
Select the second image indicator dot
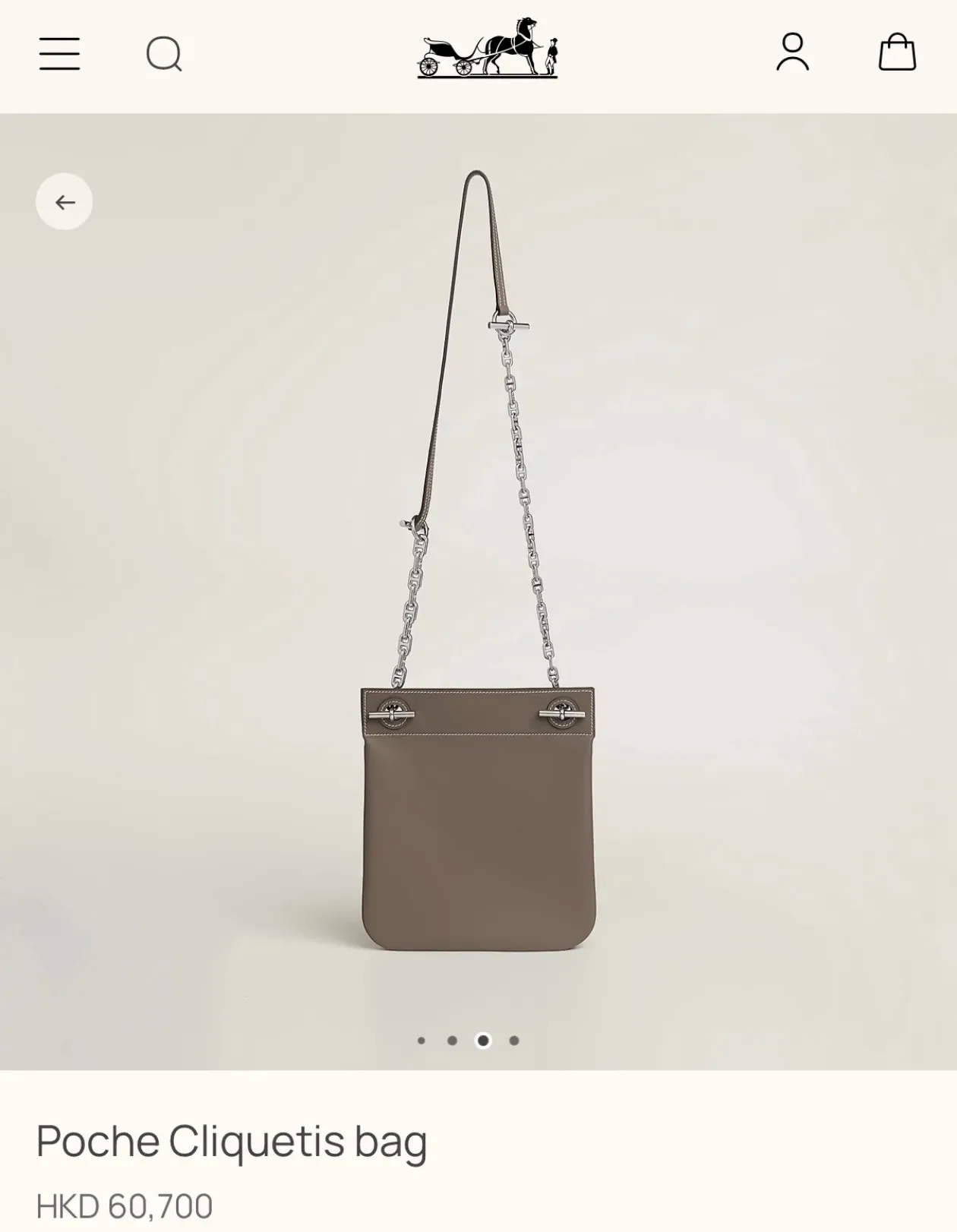(x=453, y=1041)
